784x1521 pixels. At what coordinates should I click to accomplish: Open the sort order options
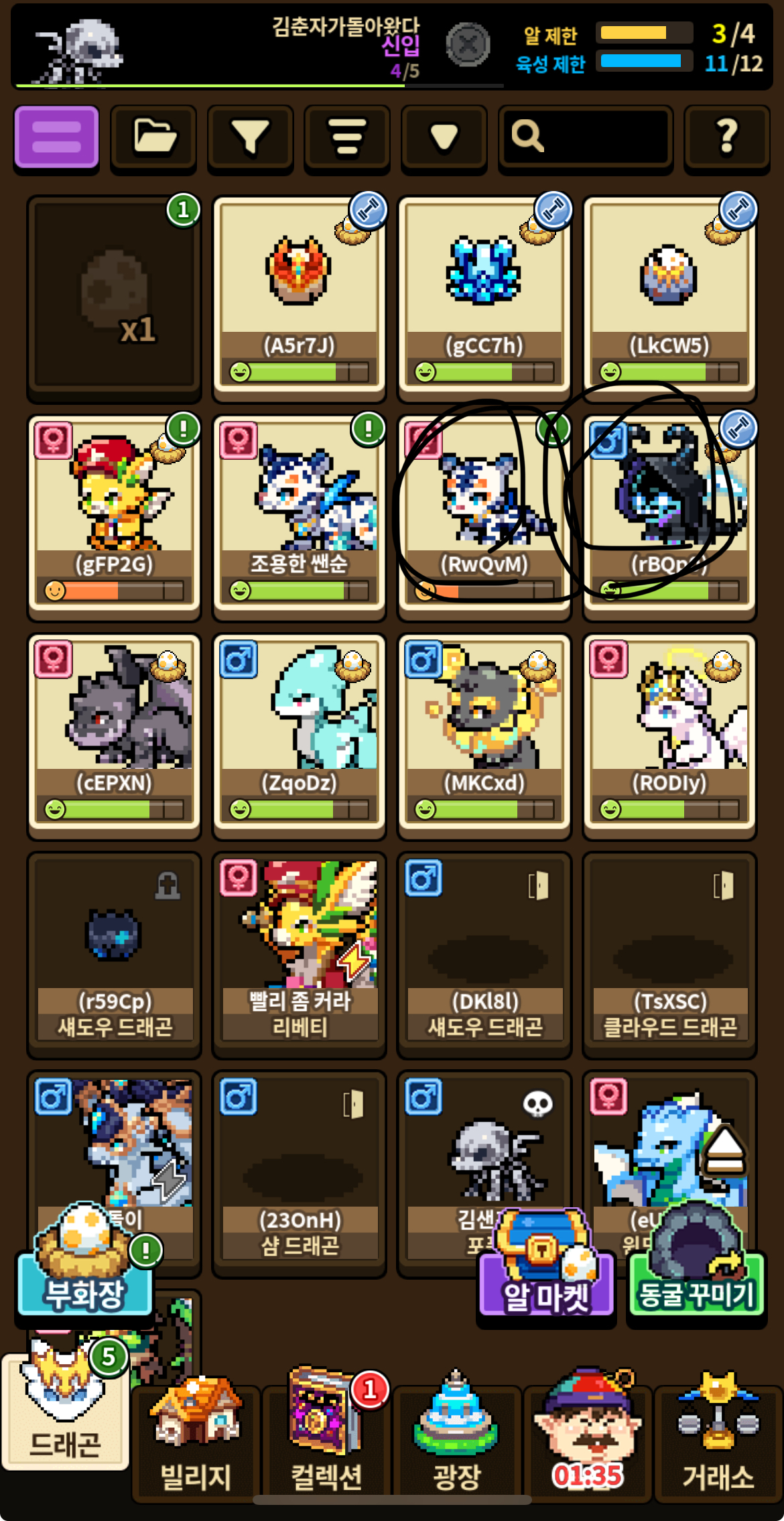click(x=347, y=137)
